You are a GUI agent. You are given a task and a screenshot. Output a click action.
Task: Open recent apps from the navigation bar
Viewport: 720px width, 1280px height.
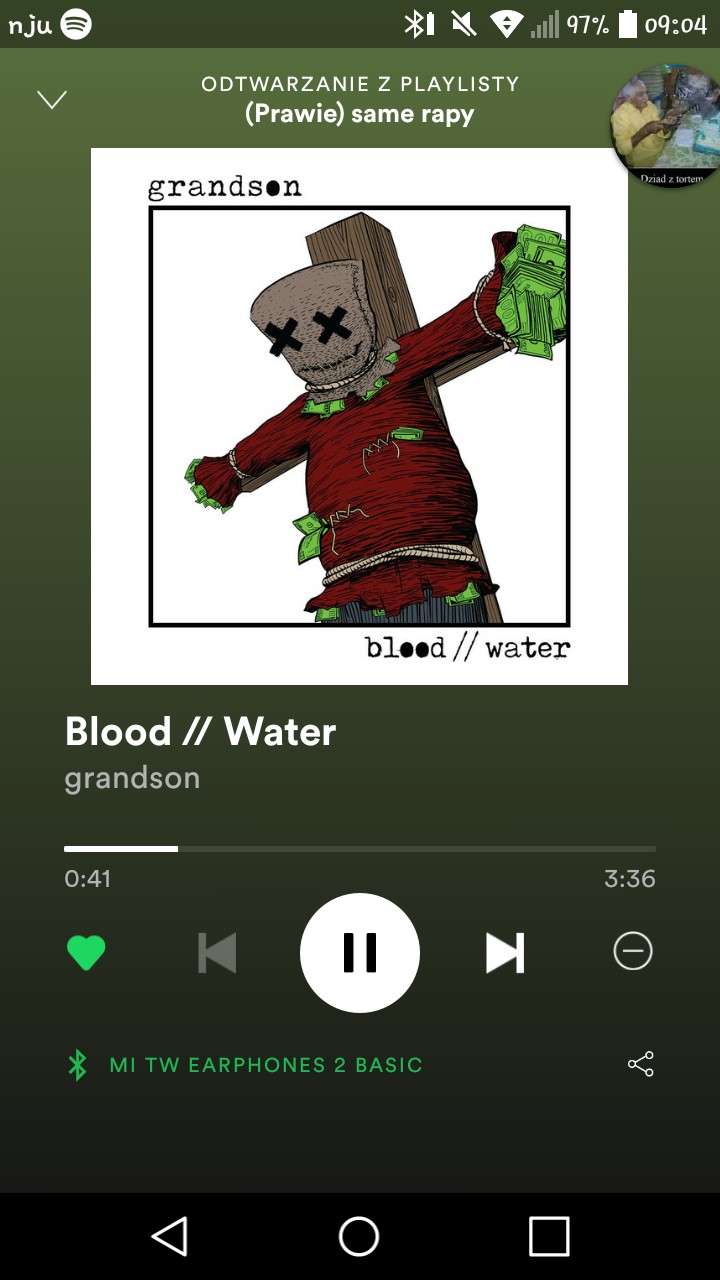pyautogui.click(x=549, y=1236)
